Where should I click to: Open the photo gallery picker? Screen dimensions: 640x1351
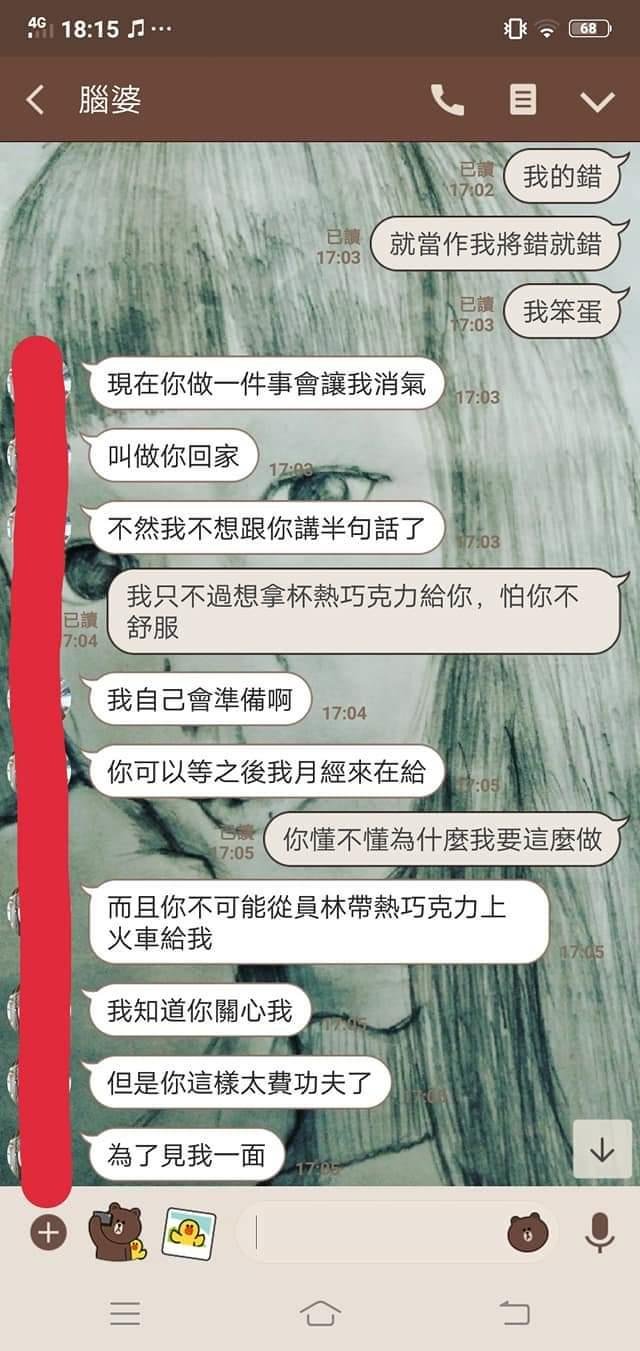click(x=189, y=1233)
